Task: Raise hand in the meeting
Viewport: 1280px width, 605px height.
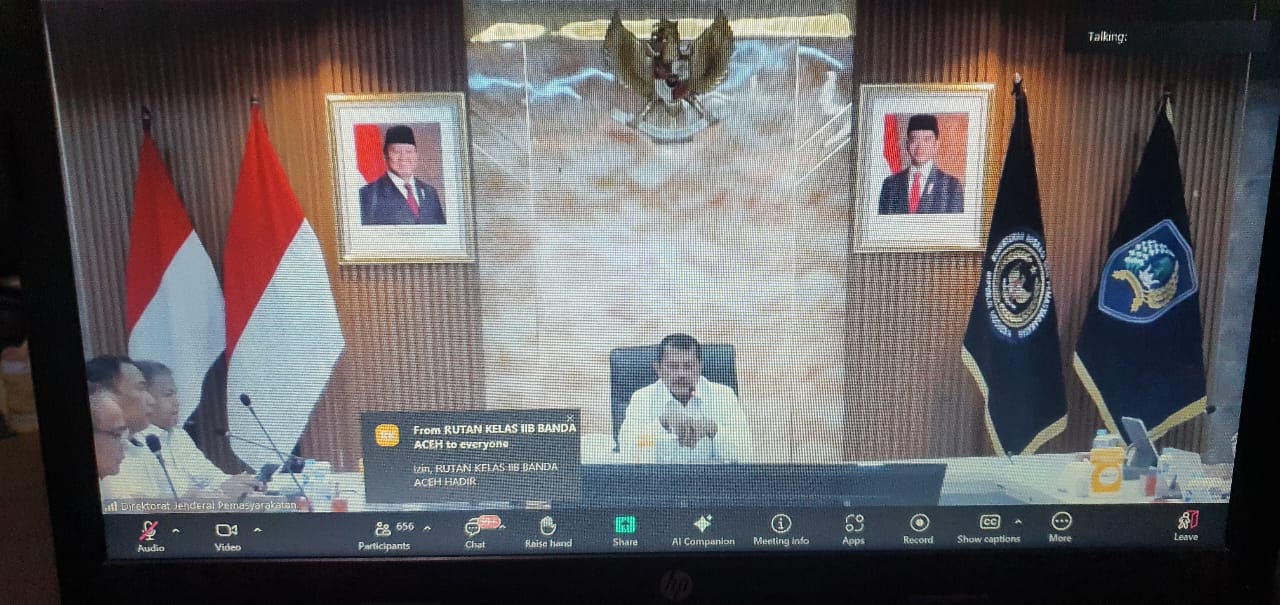Action: coord(548,530)
